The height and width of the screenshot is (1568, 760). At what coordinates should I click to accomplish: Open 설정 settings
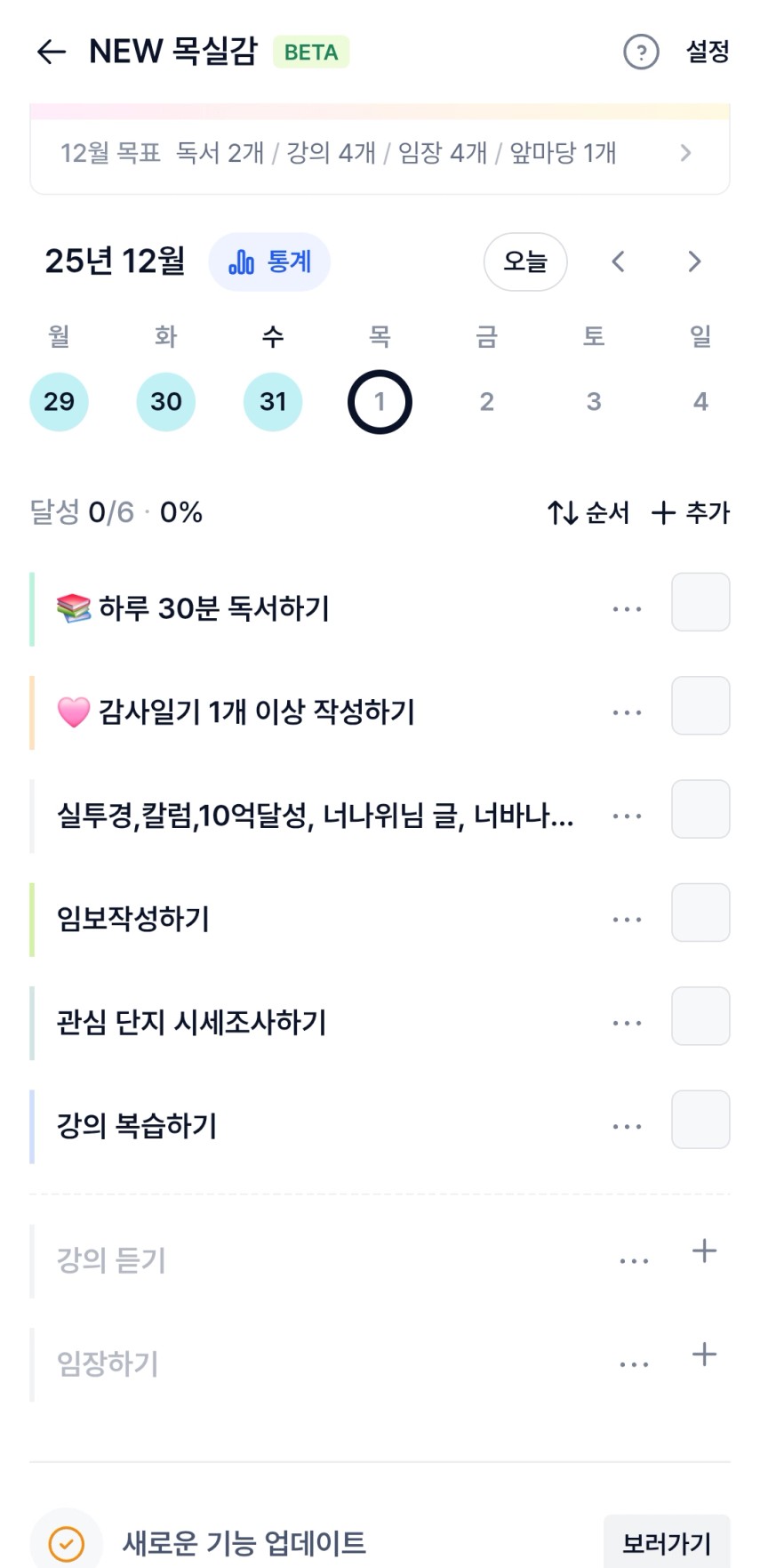tap(708, 52)
